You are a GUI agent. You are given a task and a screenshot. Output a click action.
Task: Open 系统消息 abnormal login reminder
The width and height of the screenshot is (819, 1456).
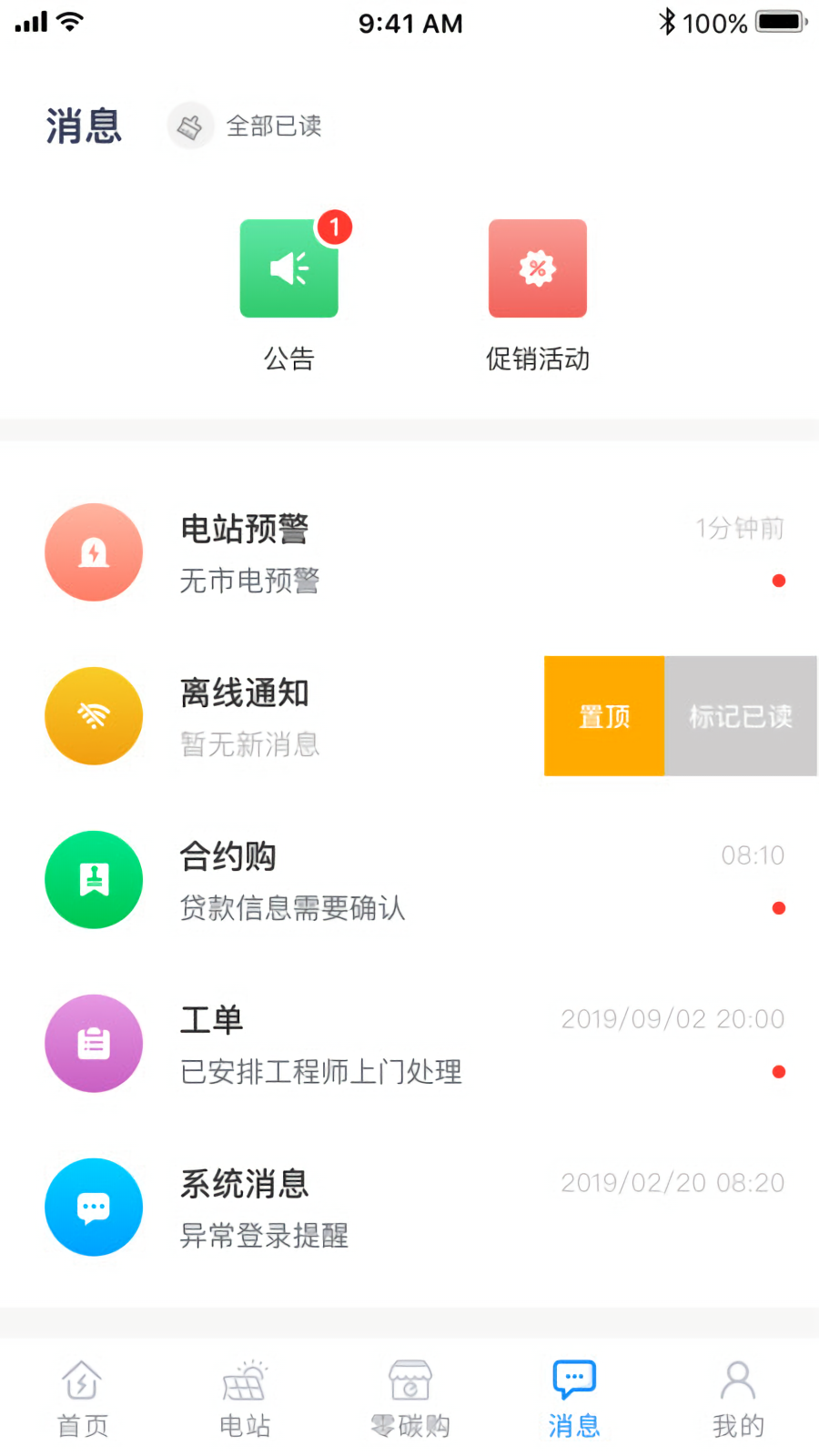409,1208
